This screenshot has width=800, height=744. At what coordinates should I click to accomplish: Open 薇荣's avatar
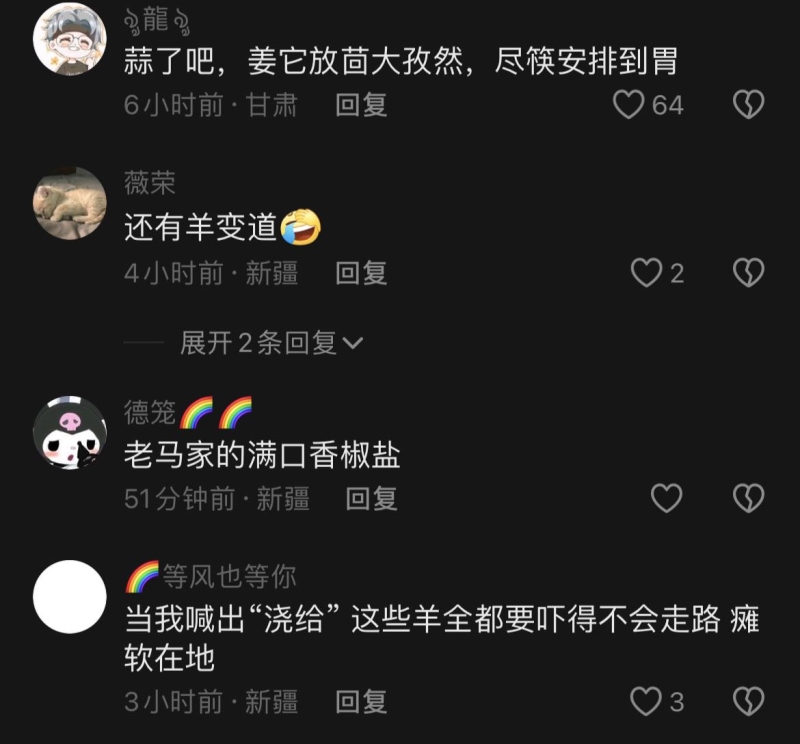click(x=69, y=204)
